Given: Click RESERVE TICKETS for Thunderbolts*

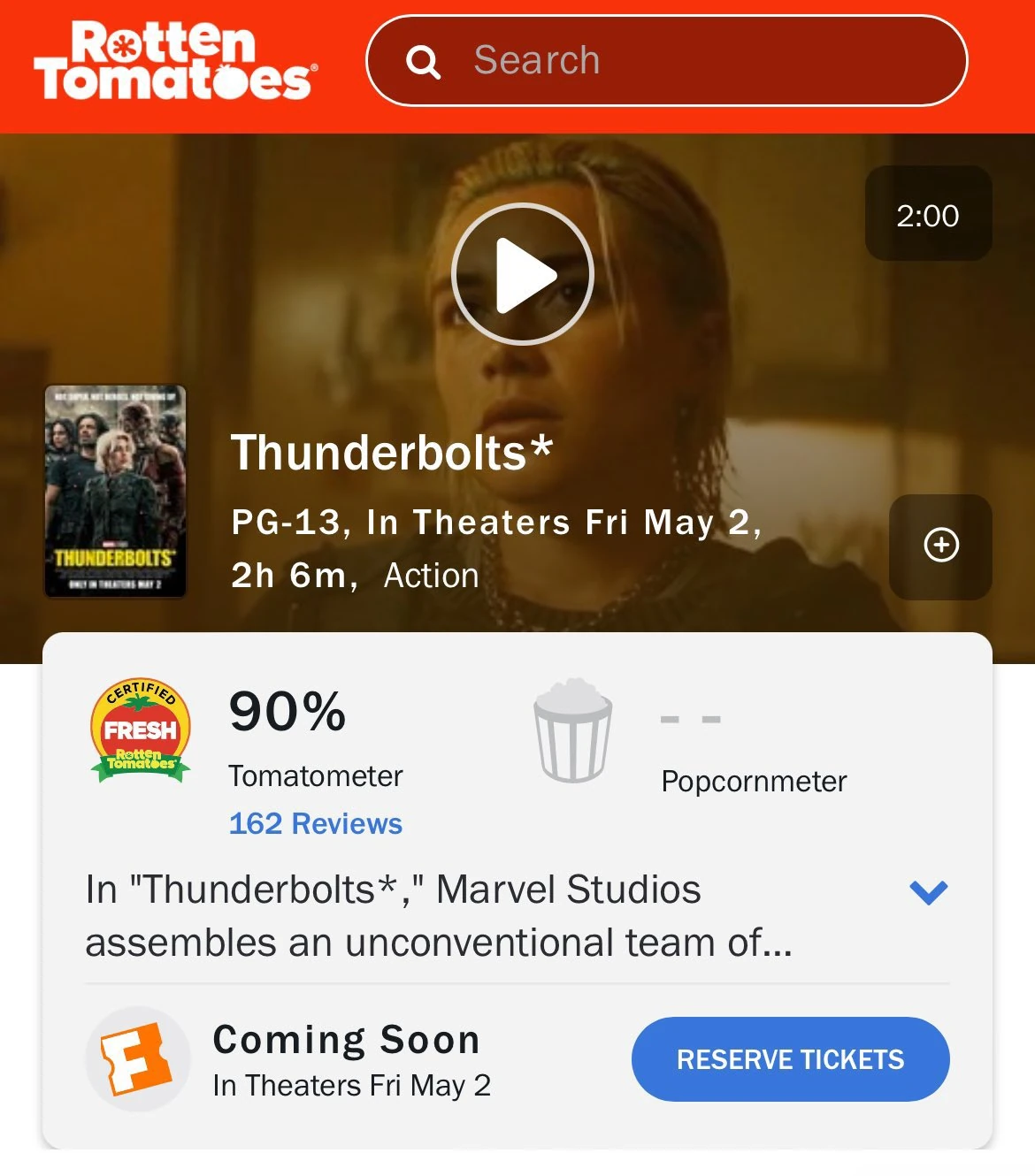Looking at the screenshot, I should 790,1058.
